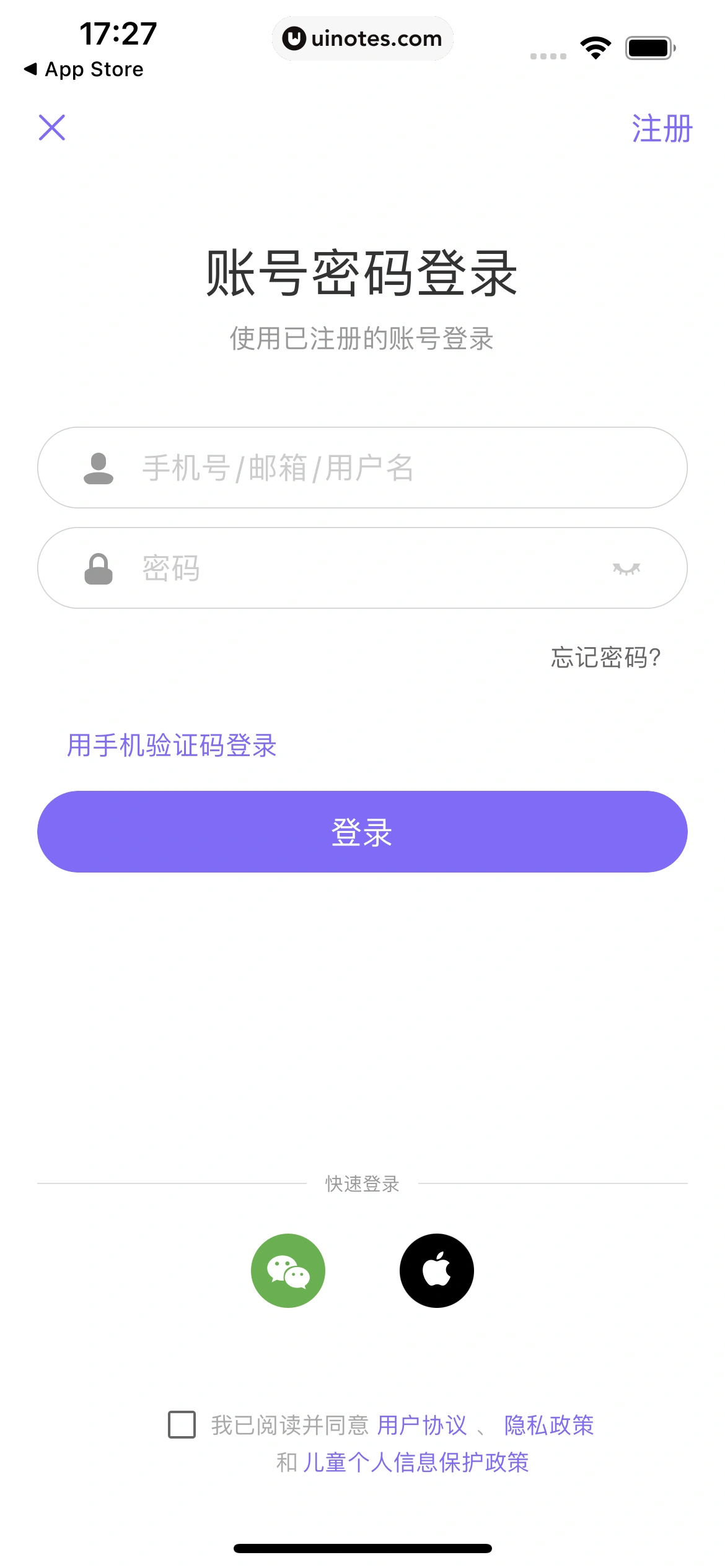The image size is (725, 1568).
Task: Click the 密码 input field
Action: [x=362, y=568]
